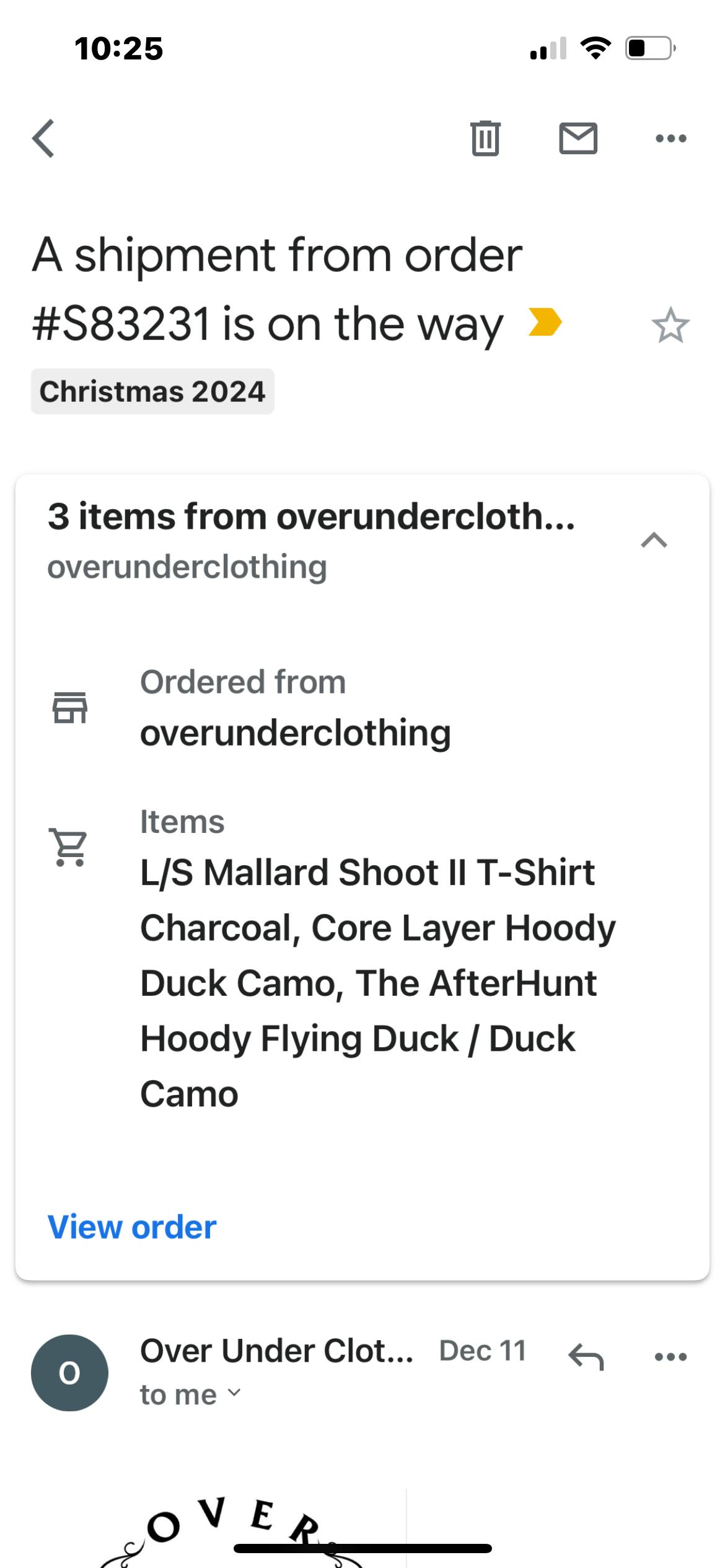The height and width of the screenshot is (1568, 725).
Task: Collapse the 3 items order summary card
Action: coord(654,540)
